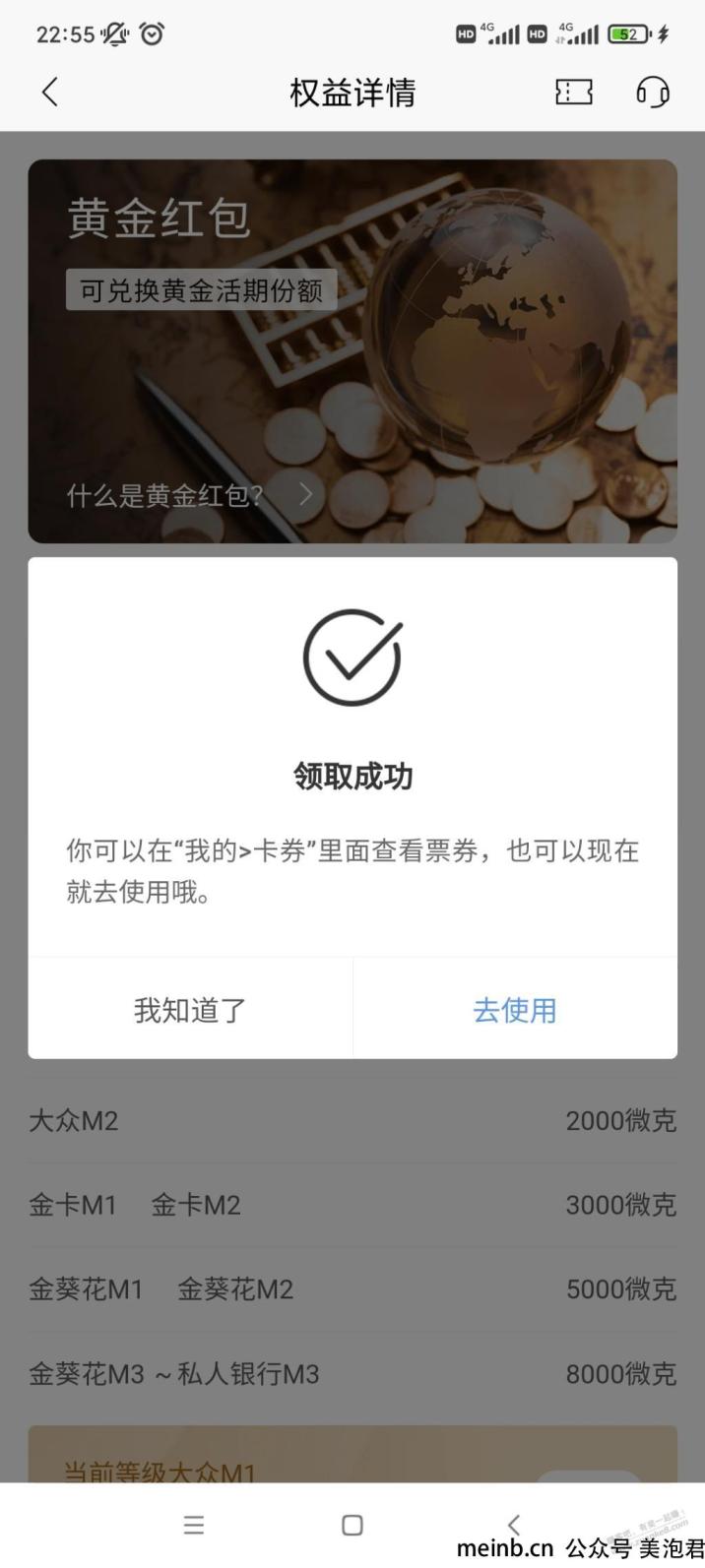
Task: Go back using the top-left arrow
Action: pyautogui.click(x=50, y=93)
